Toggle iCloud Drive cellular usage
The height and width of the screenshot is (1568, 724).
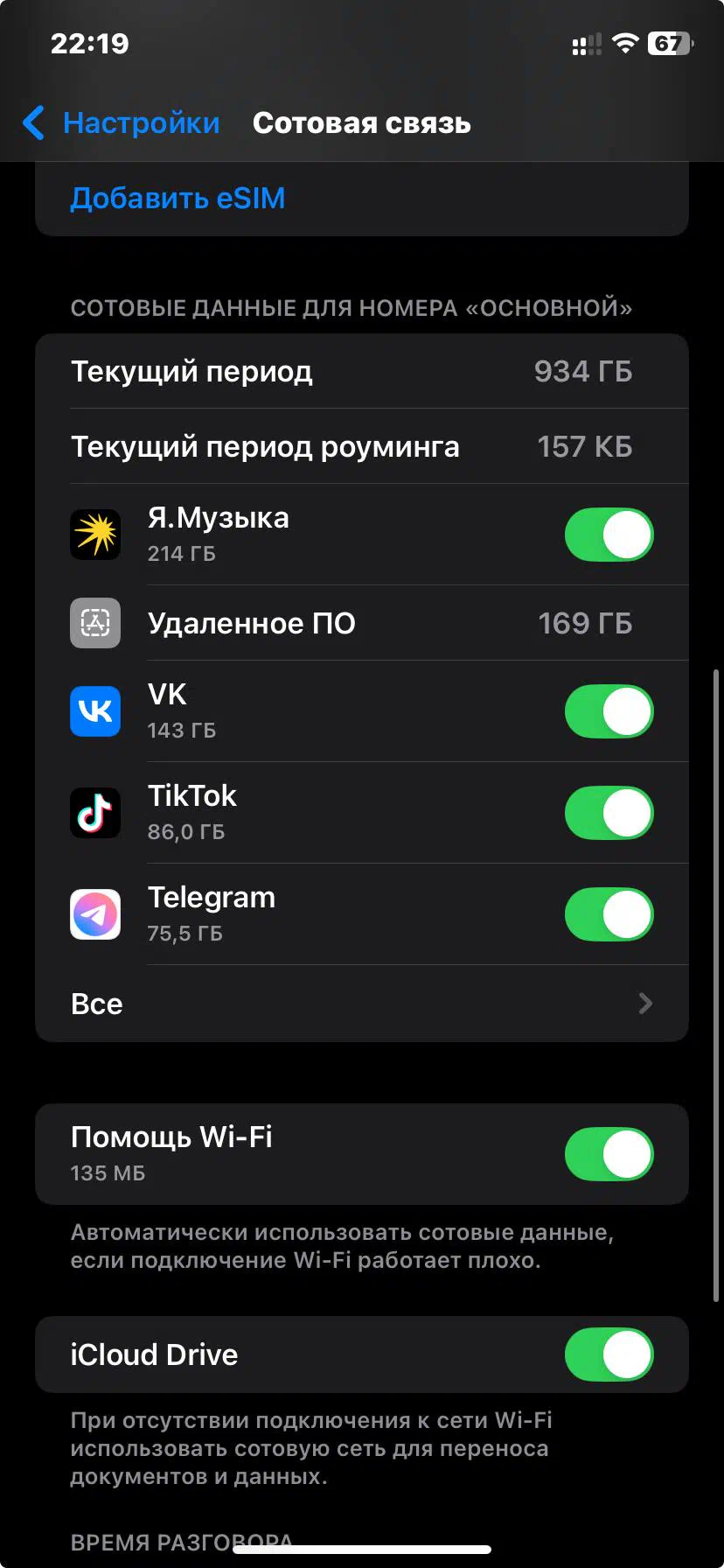tap(609, 1354)
